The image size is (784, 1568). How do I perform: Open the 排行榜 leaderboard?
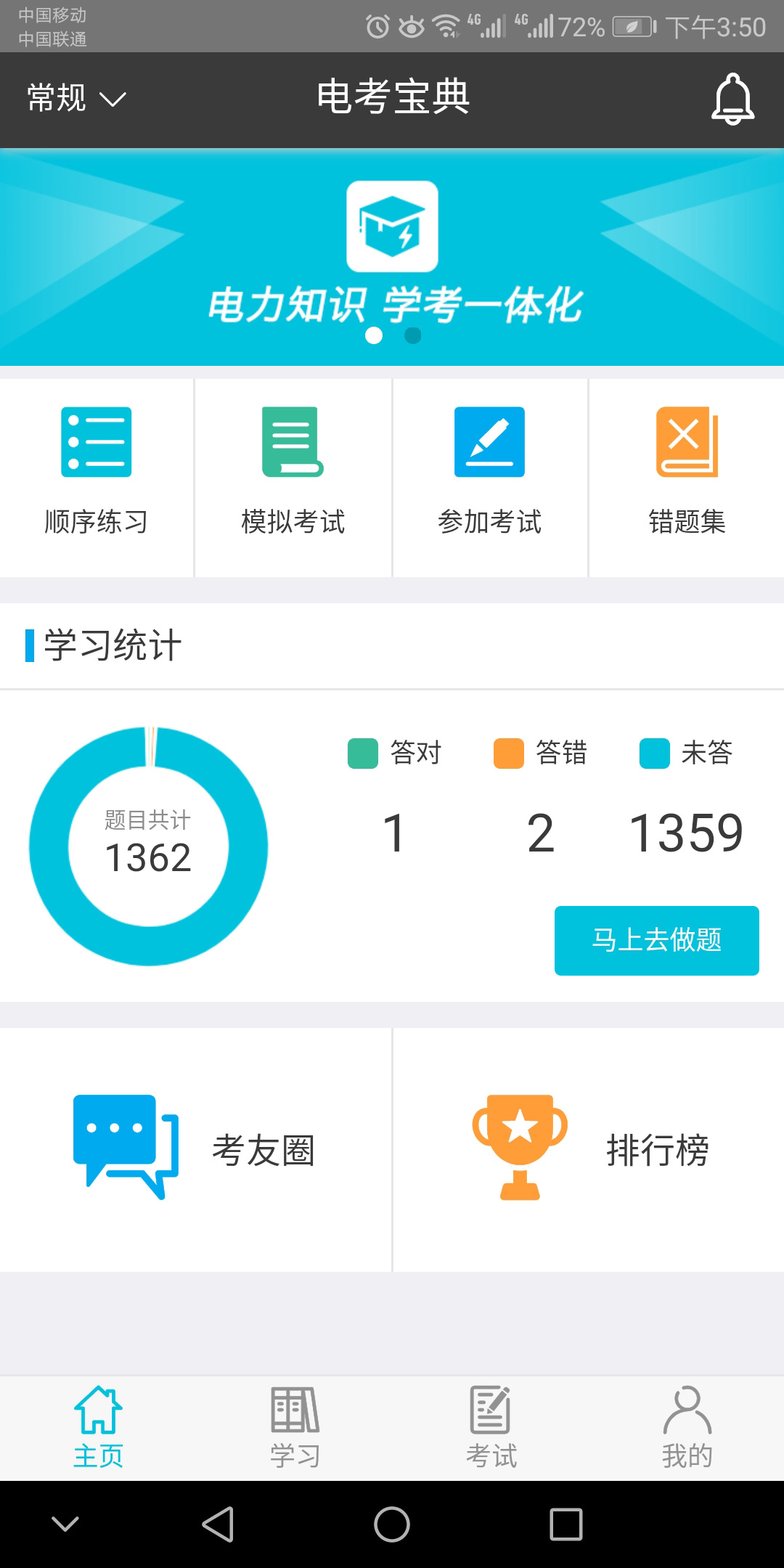click(x=588, y=1149)
